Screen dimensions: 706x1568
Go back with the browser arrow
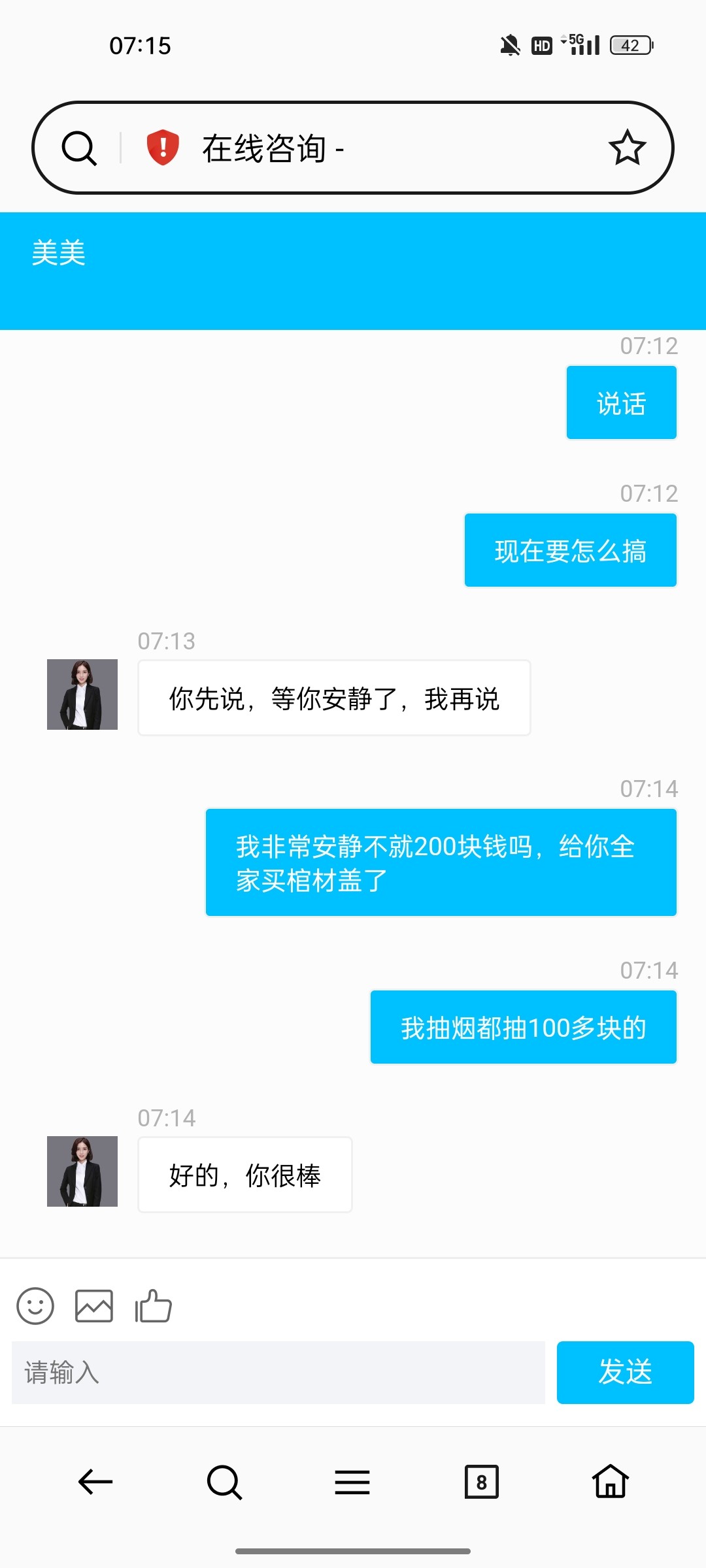(95, 1482)
